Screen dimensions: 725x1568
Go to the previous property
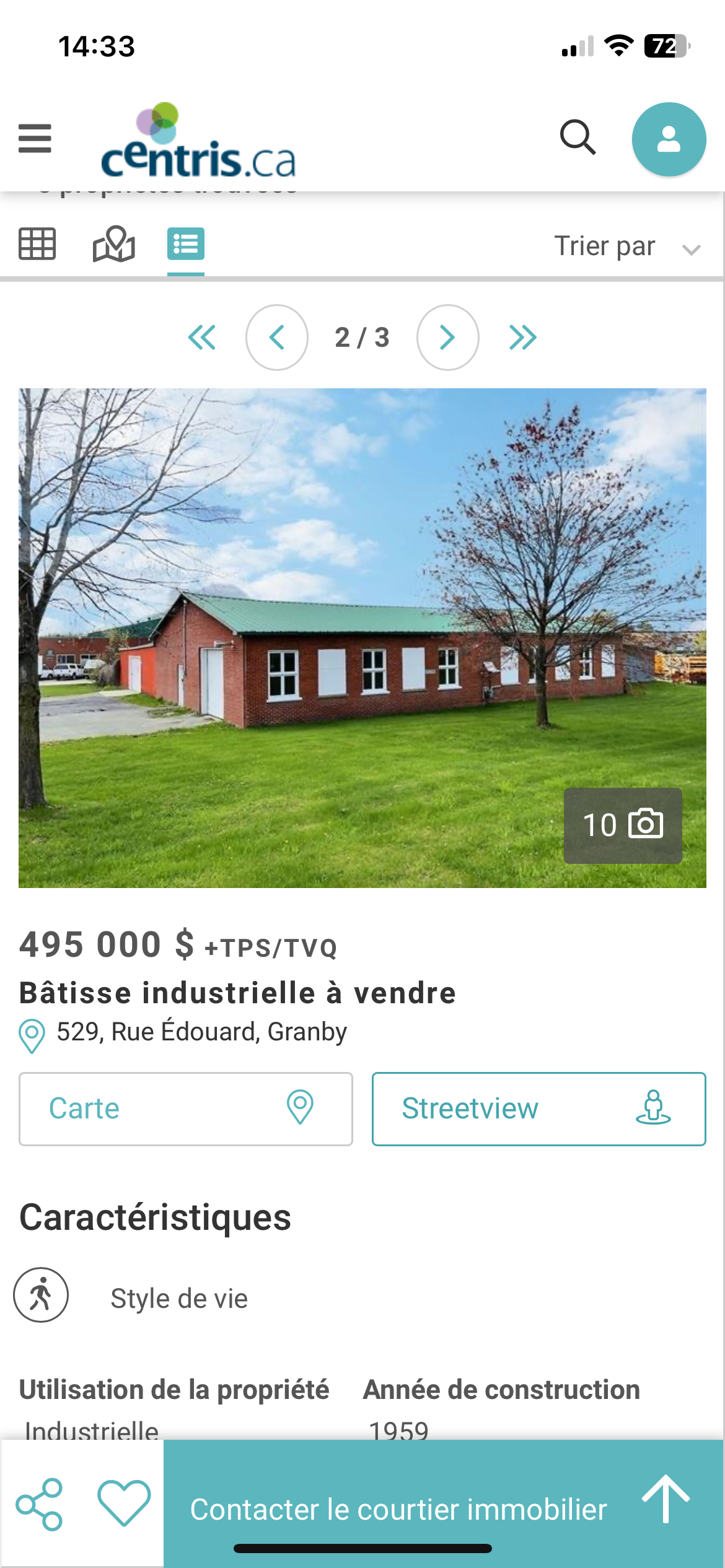click(x=277, y=338)
